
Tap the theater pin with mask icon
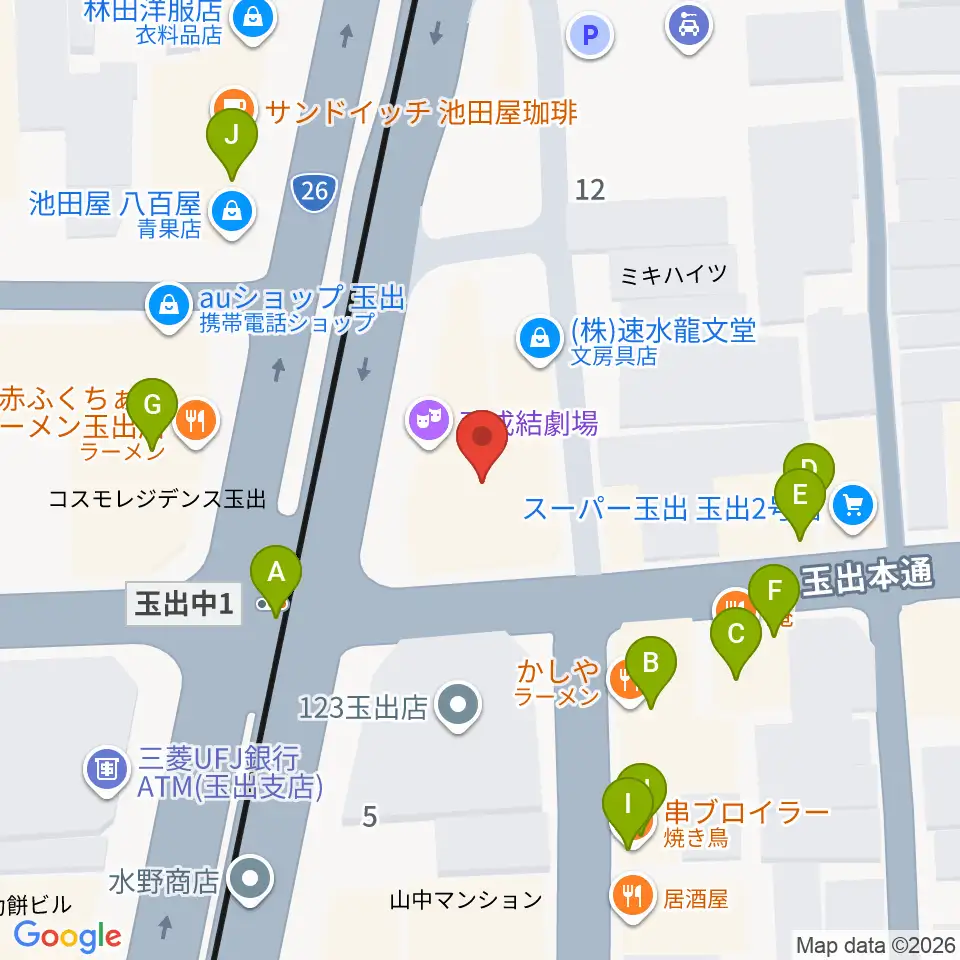pyautogui.click(x=429, y=422)
